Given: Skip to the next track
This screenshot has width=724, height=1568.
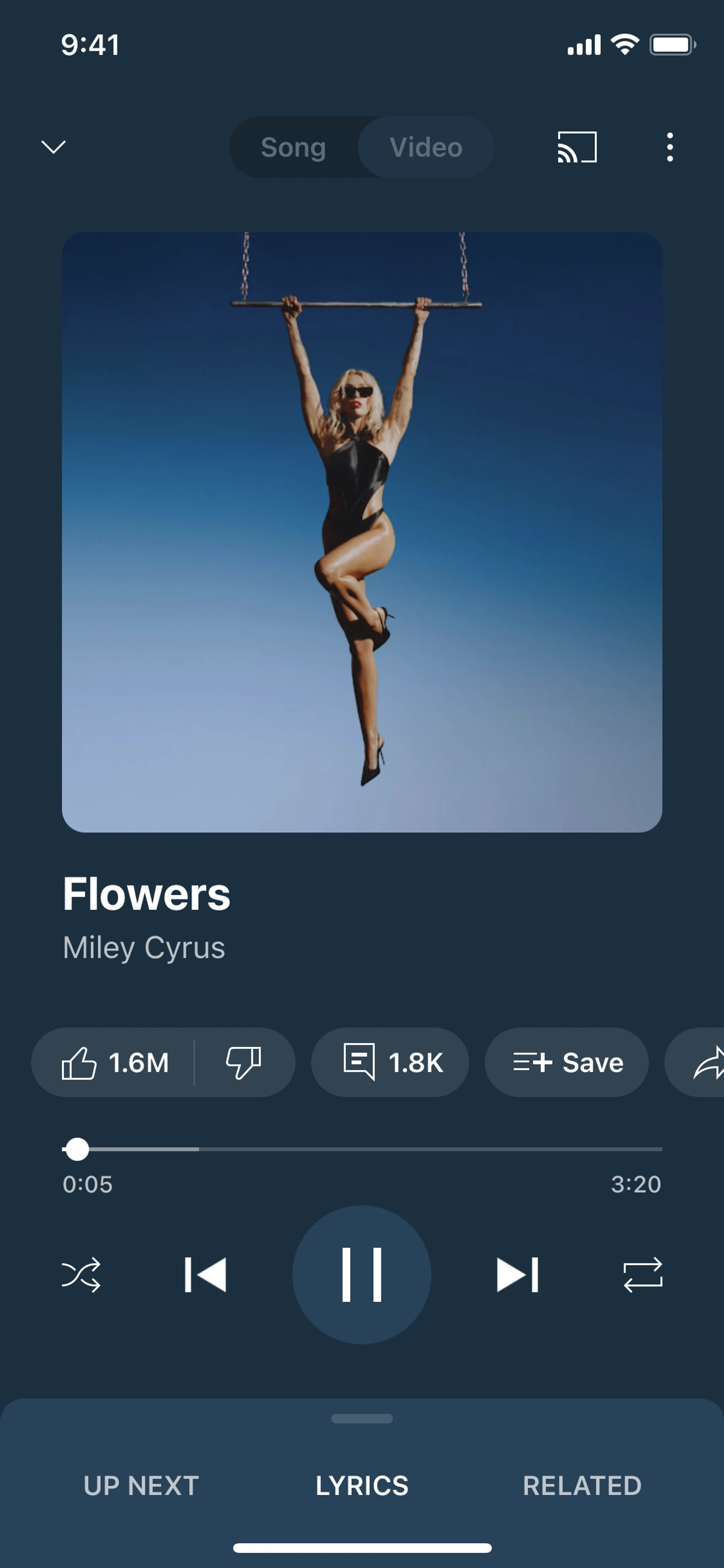Looking at the screenshot, I should pyautogui.click(x=518, y=1275).
